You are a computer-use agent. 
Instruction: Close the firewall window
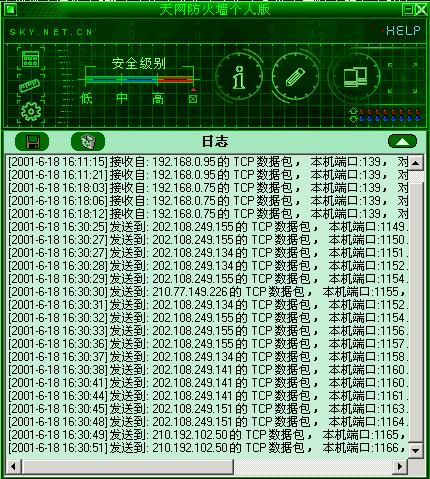422,10
